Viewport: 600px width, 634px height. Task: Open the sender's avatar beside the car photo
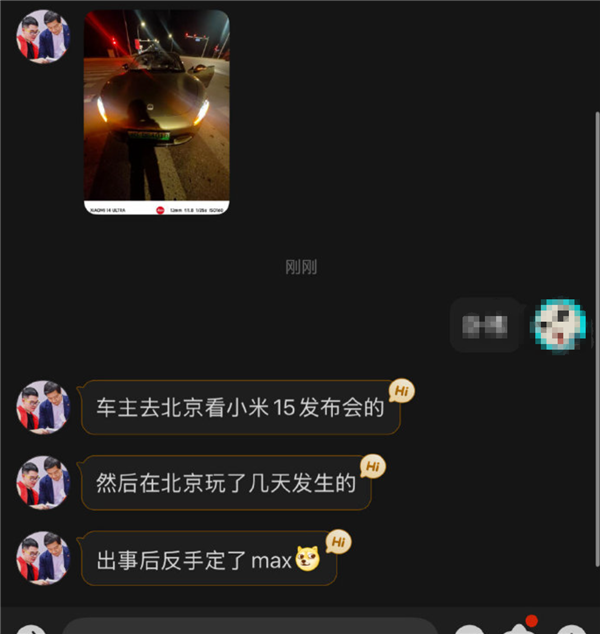pyautogui.click(x=43, y=38)
